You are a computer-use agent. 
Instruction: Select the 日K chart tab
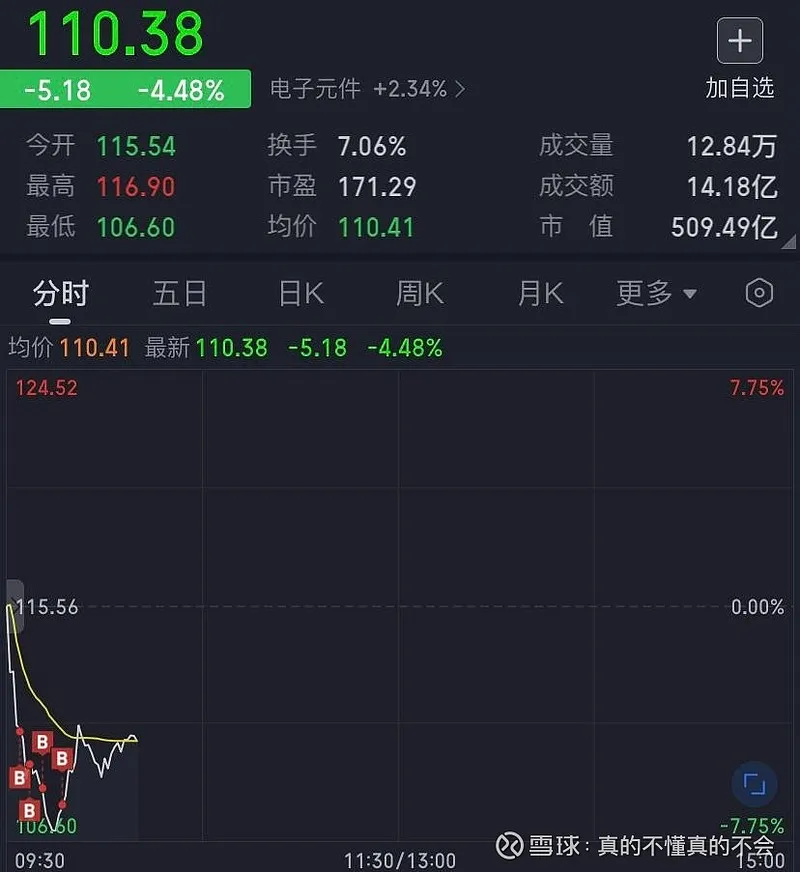[301, 293]
